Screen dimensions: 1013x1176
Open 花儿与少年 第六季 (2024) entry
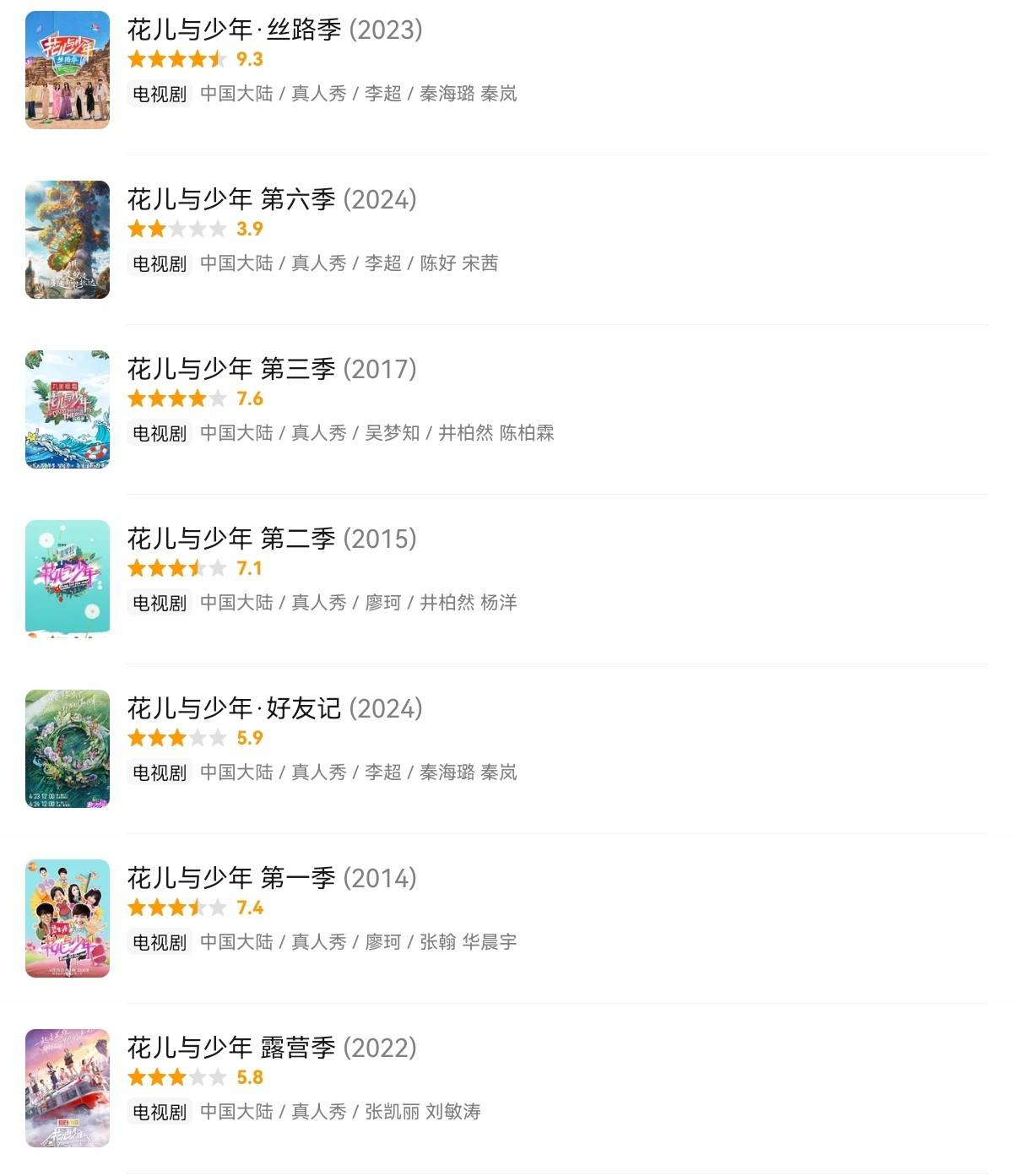tap(272, 200)
